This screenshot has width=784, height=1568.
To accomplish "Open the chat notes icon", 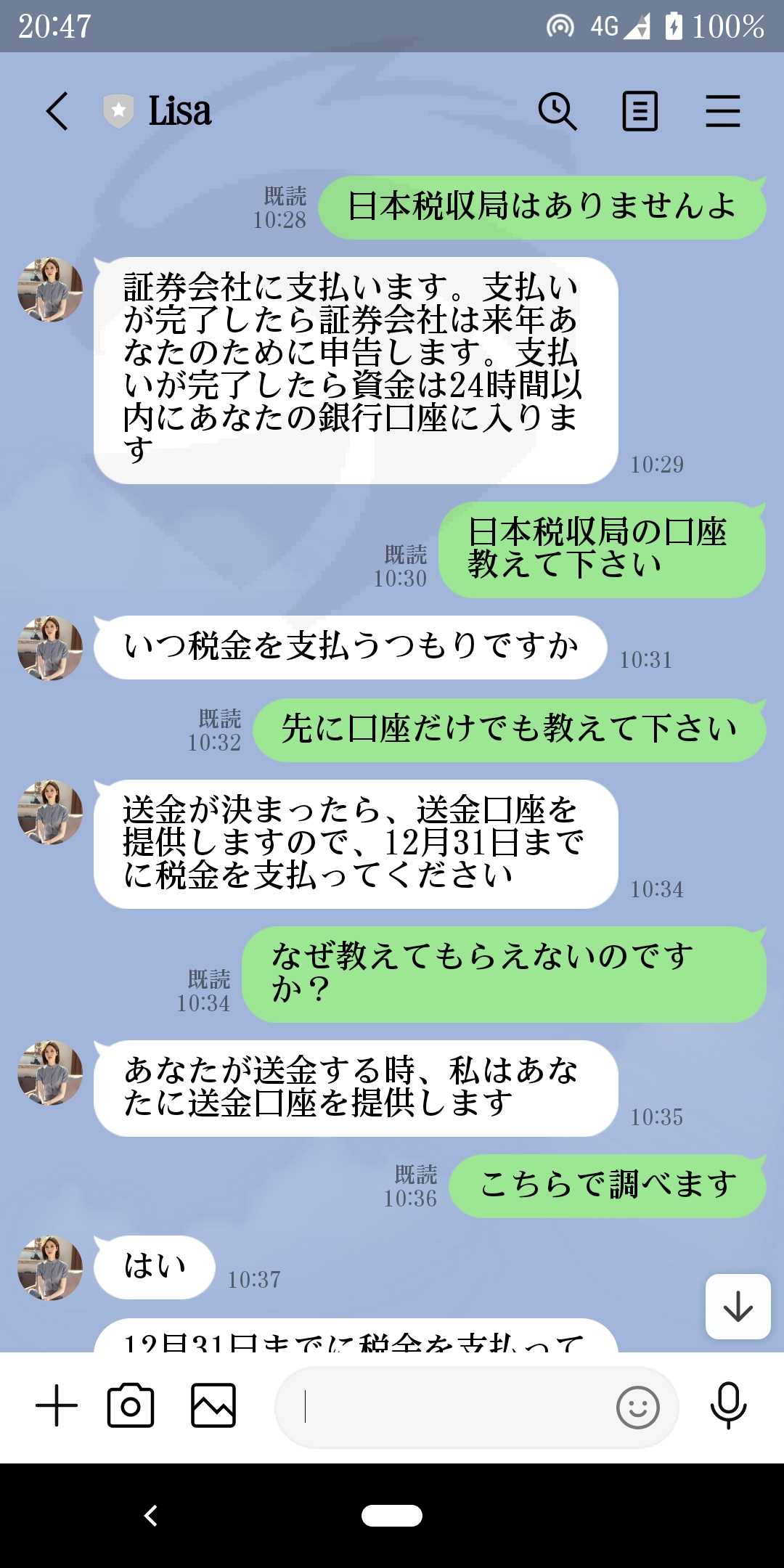I will pos(640,111).
